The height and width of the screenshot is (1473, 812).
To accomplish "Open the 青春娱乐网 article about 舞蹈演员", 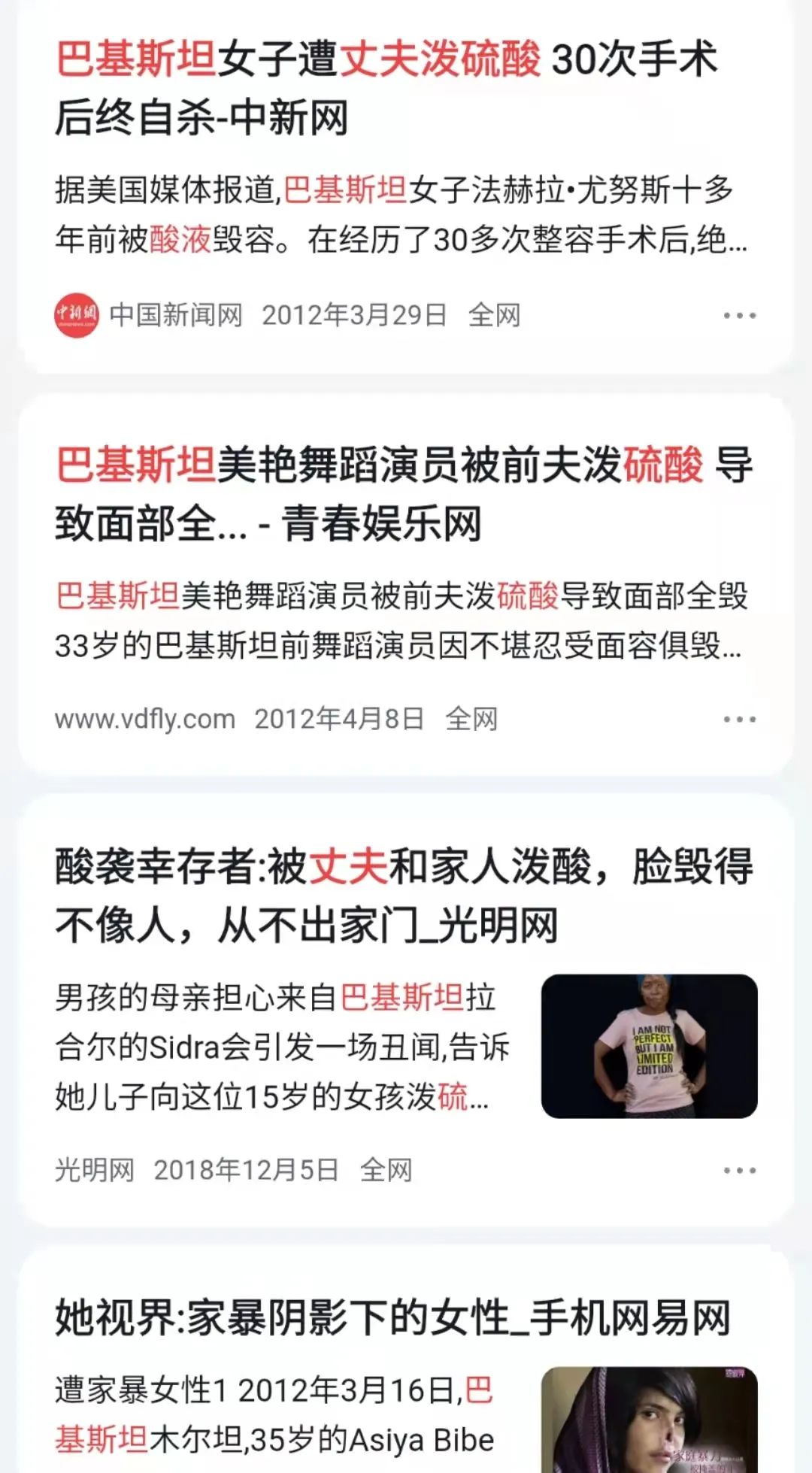I will click(x=403, y=493).
